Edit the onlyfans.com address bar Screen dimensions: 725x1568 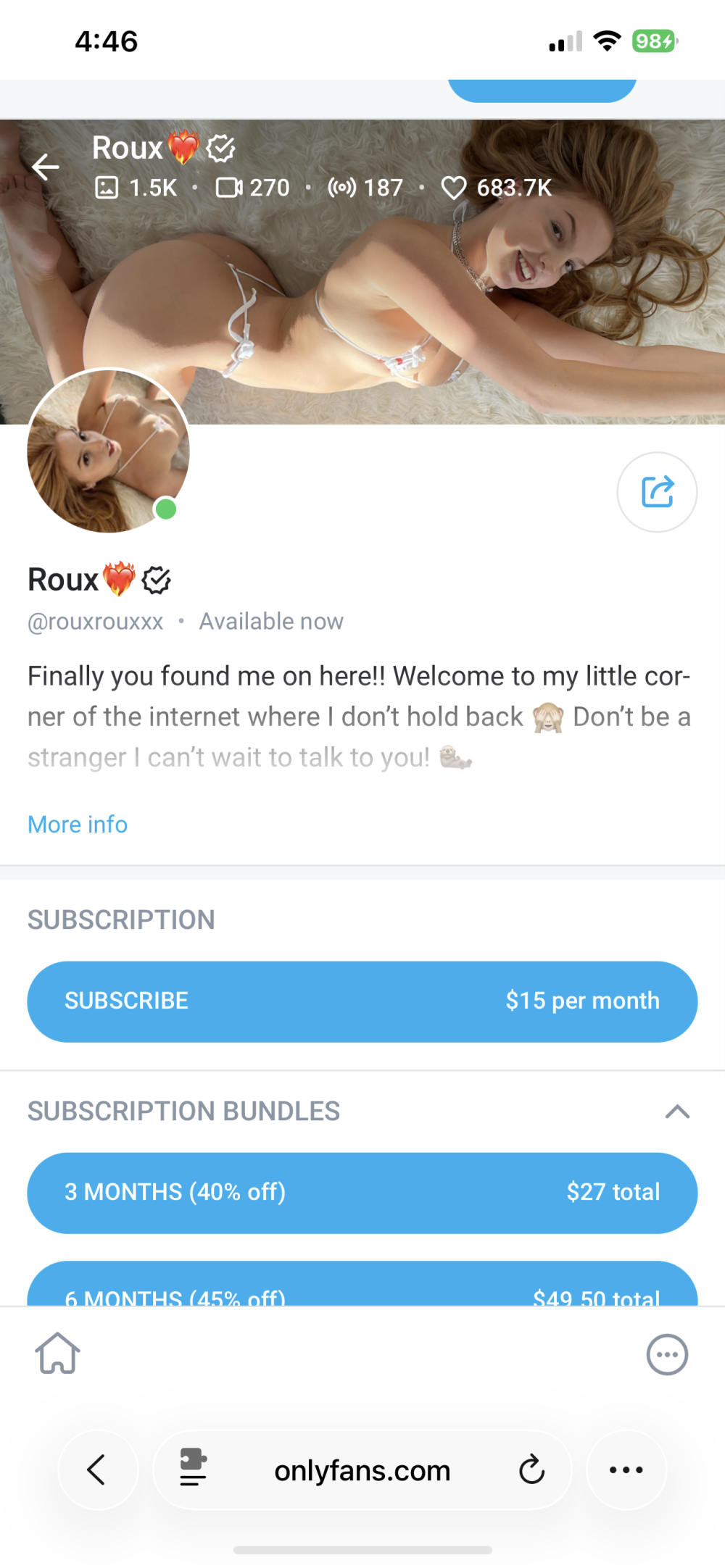pyautogui.click(x=362, y=1470)
